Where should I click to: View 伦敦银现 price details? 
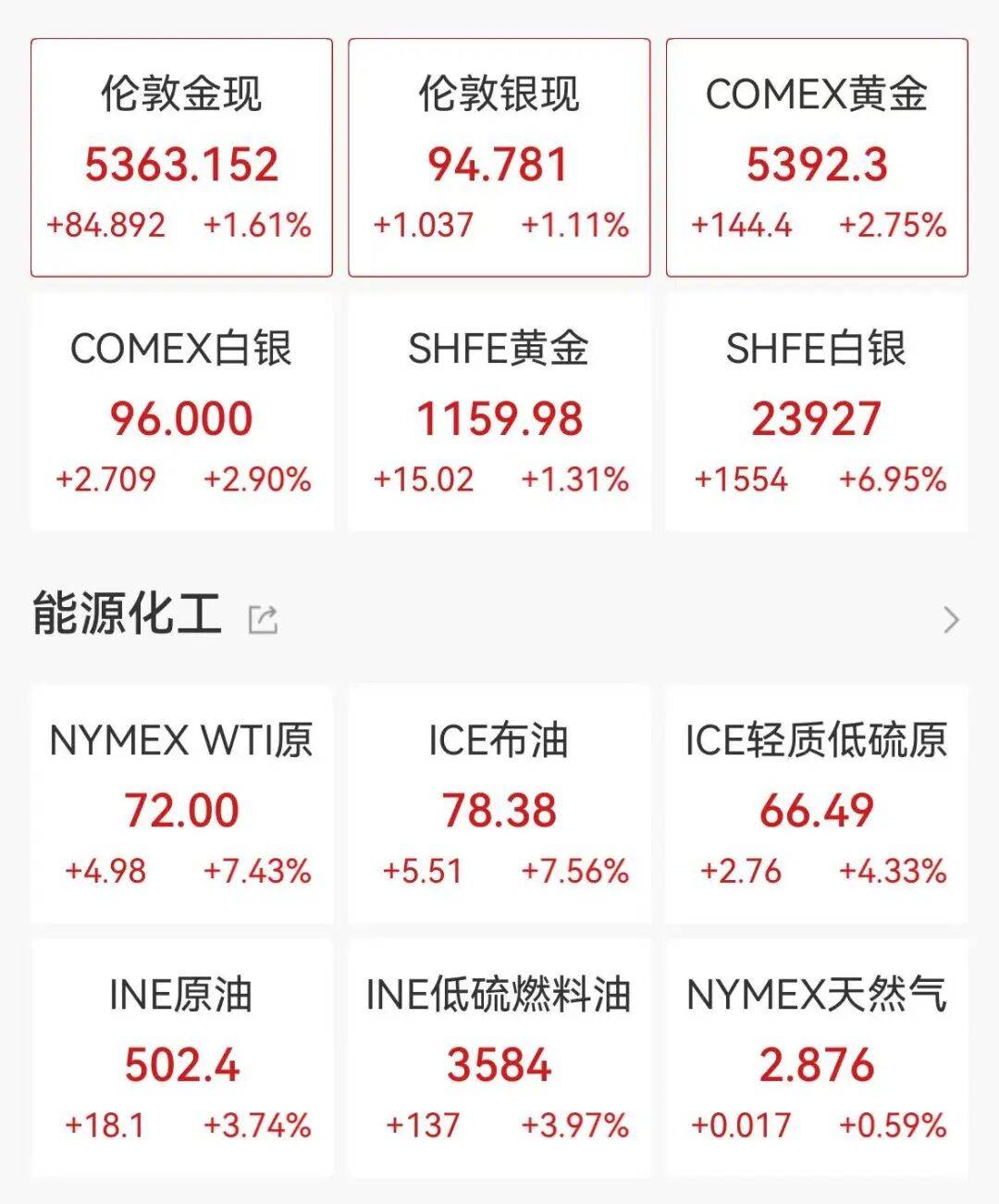(499, 158)
